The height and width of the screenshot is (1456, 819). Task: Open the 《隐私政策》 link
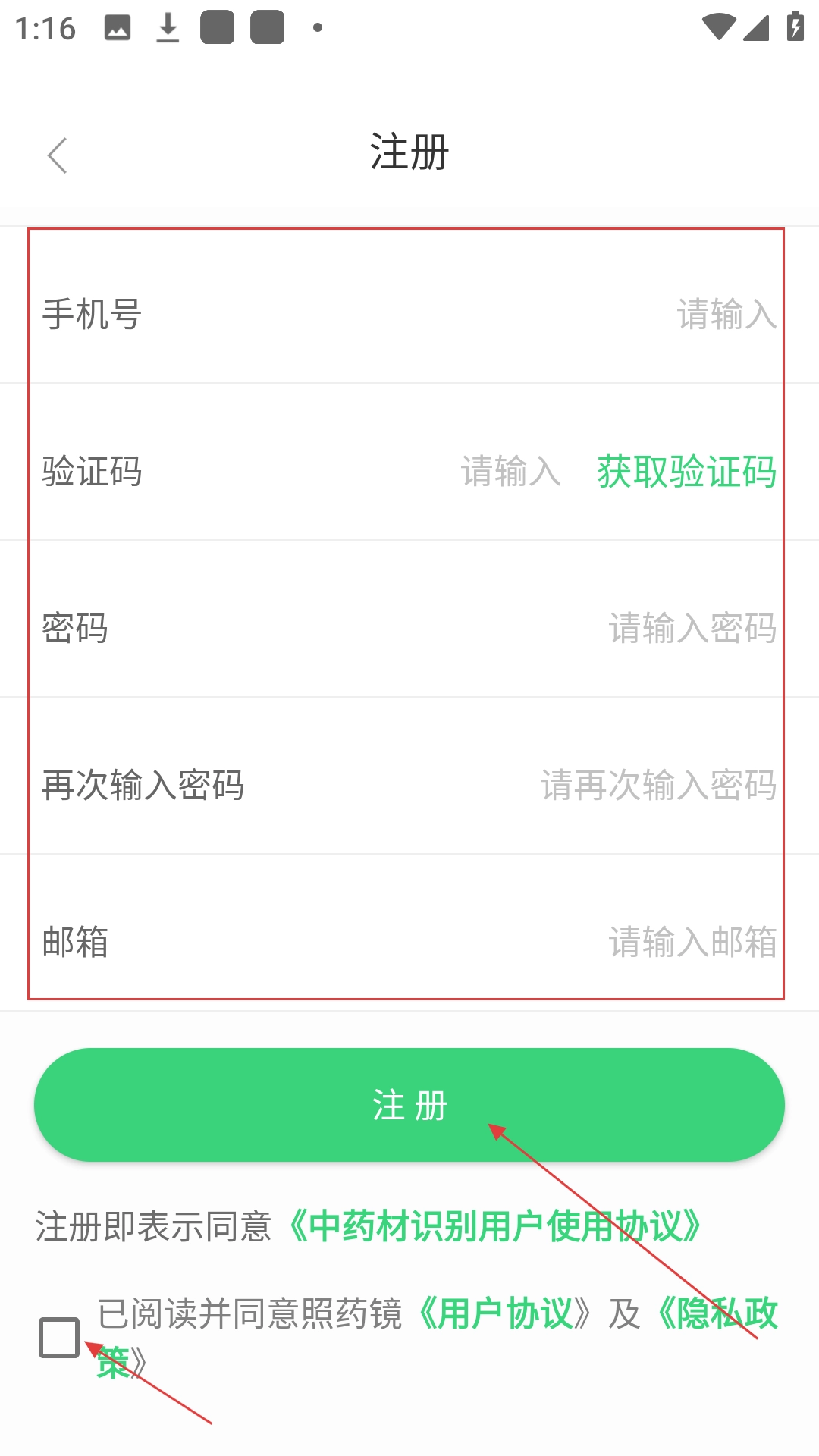(717, 1313)
